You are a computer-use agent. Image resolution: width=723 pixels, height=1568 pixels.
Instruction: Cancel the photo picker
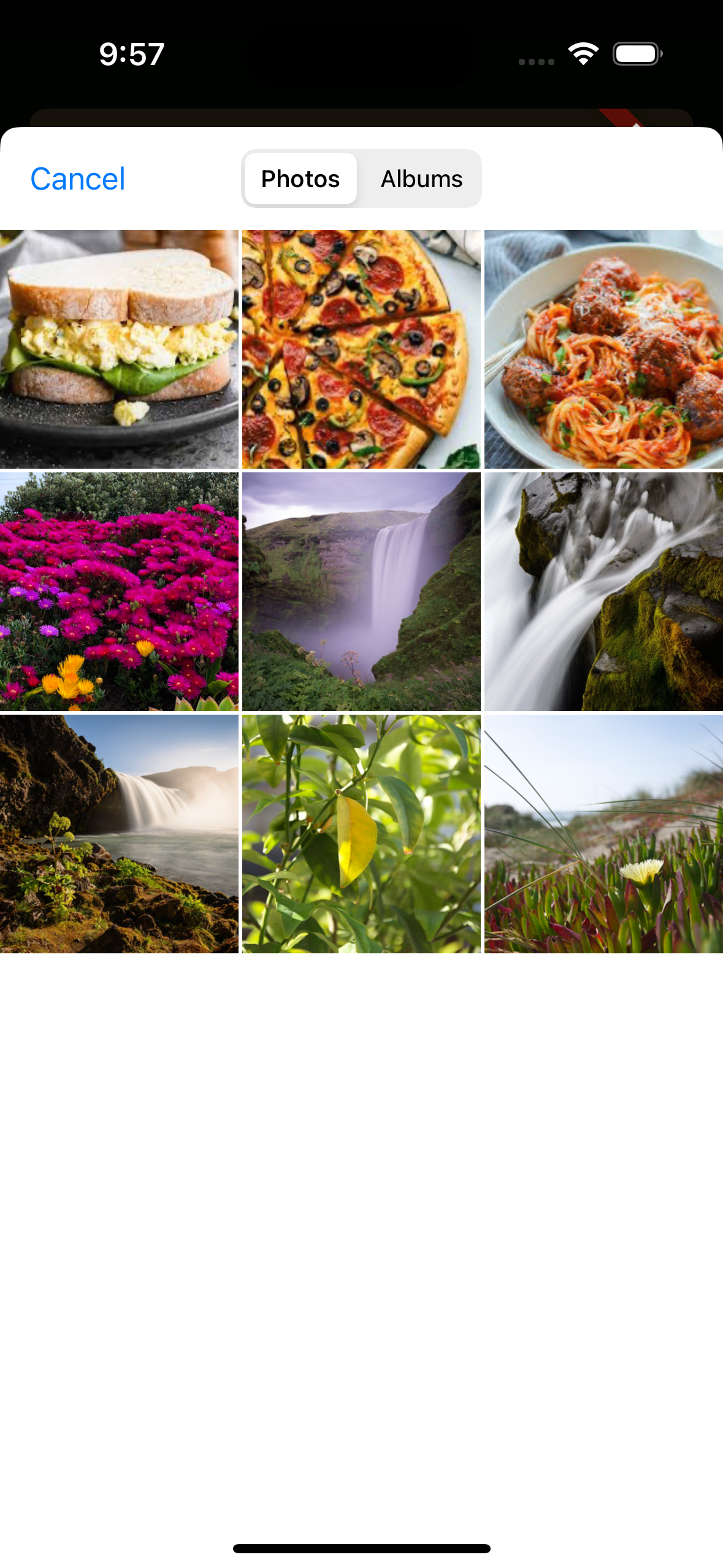pyautogui.click(x=78, y=179)
